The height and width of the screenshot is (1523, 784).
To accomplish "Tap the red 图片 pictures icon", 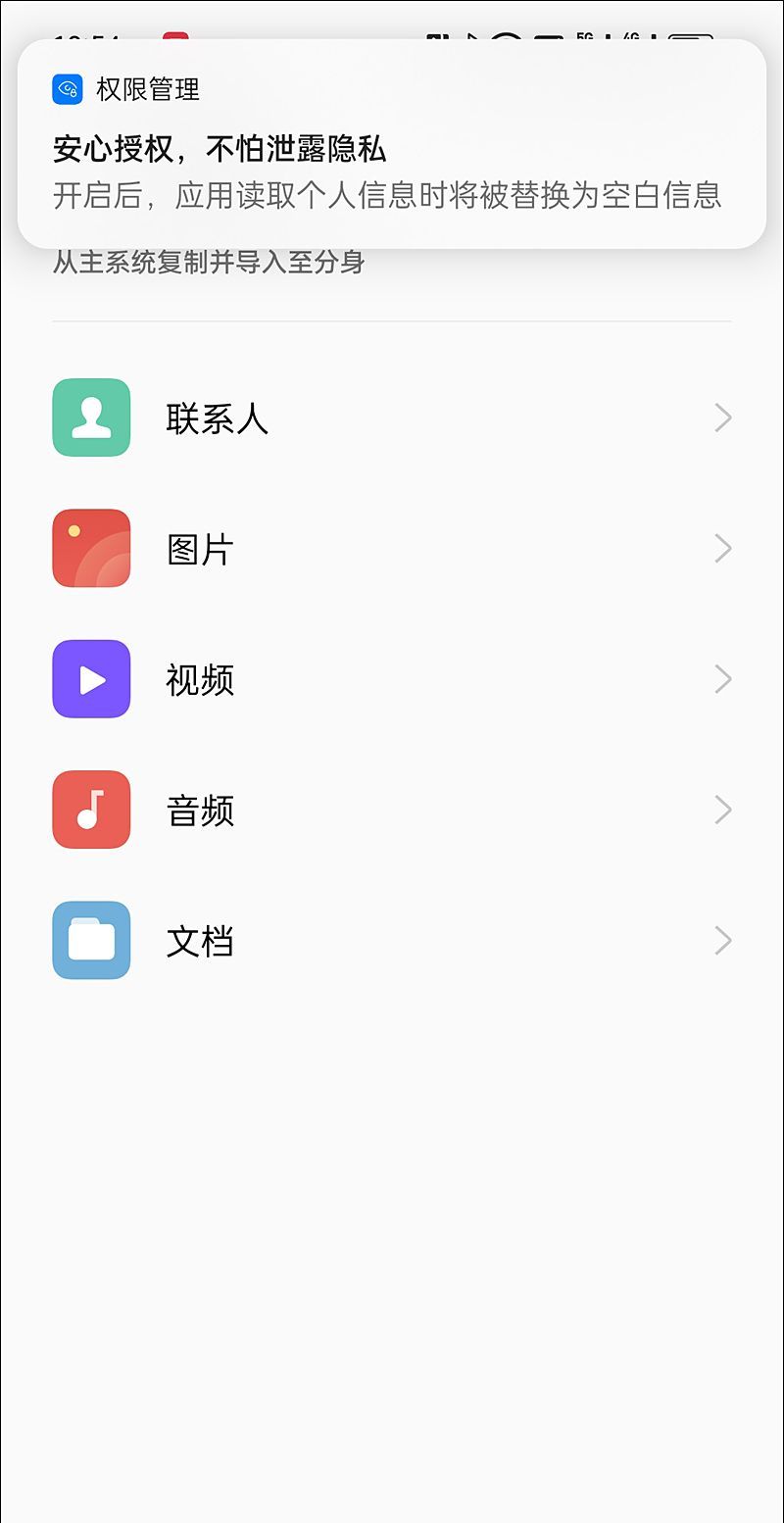I will click(91, 548).
